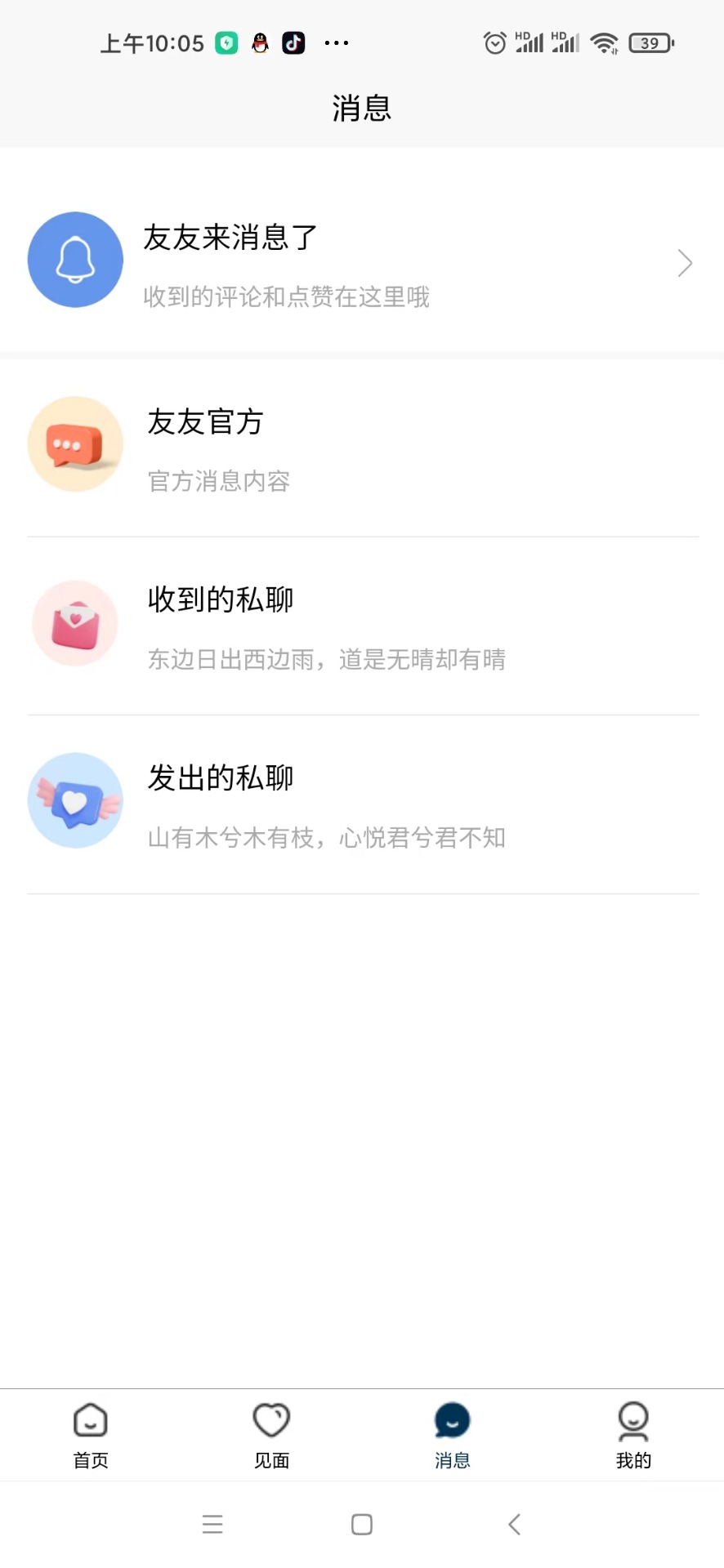Open the 友友来消息了 notification bell icon

pyautogui.click(x=75, y=260)
